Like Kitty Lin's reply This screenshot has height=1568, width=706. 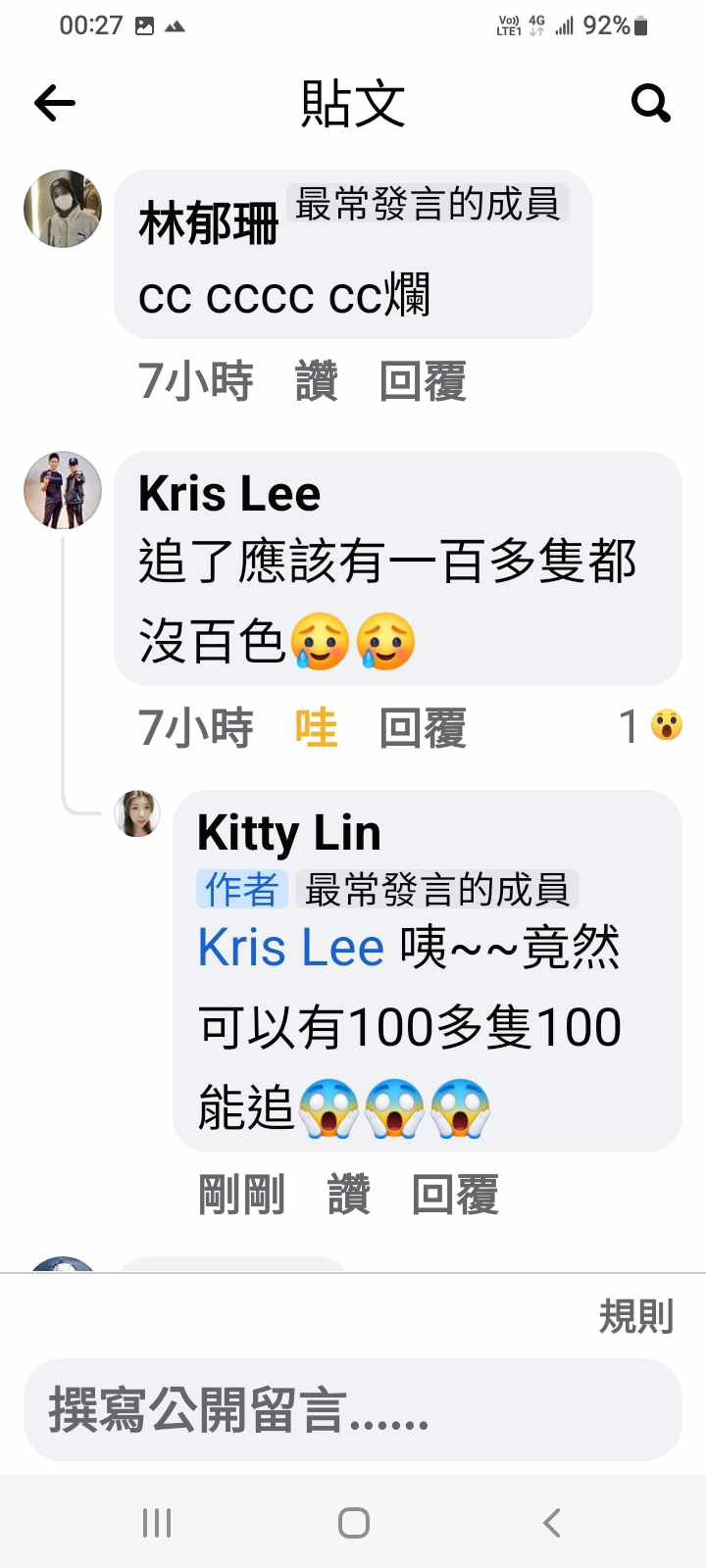tap(348, 1195)
